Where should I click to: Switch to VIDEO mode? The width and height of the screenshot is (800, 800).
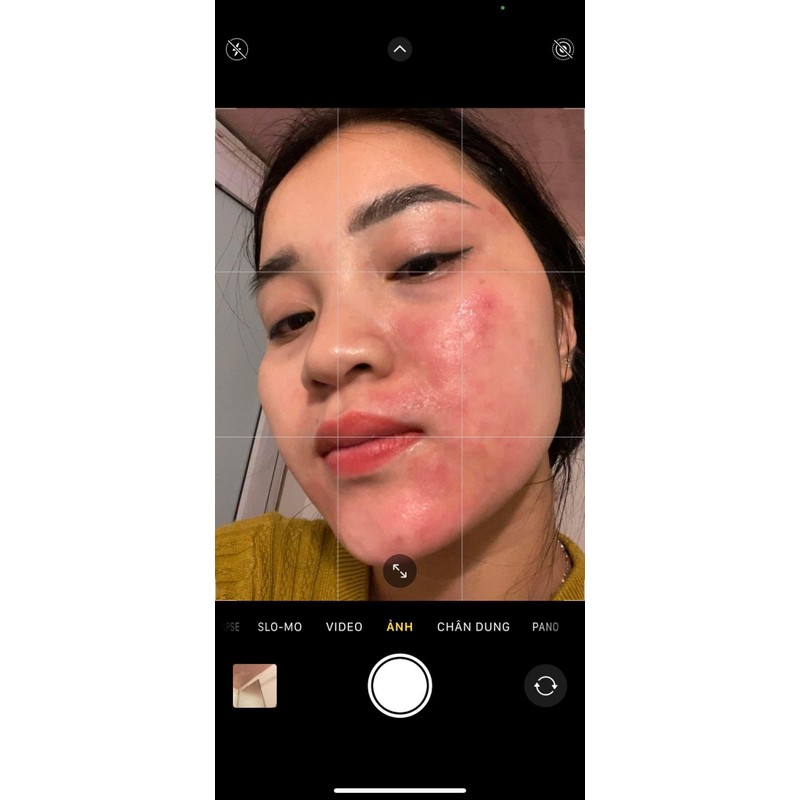point(344,627)
